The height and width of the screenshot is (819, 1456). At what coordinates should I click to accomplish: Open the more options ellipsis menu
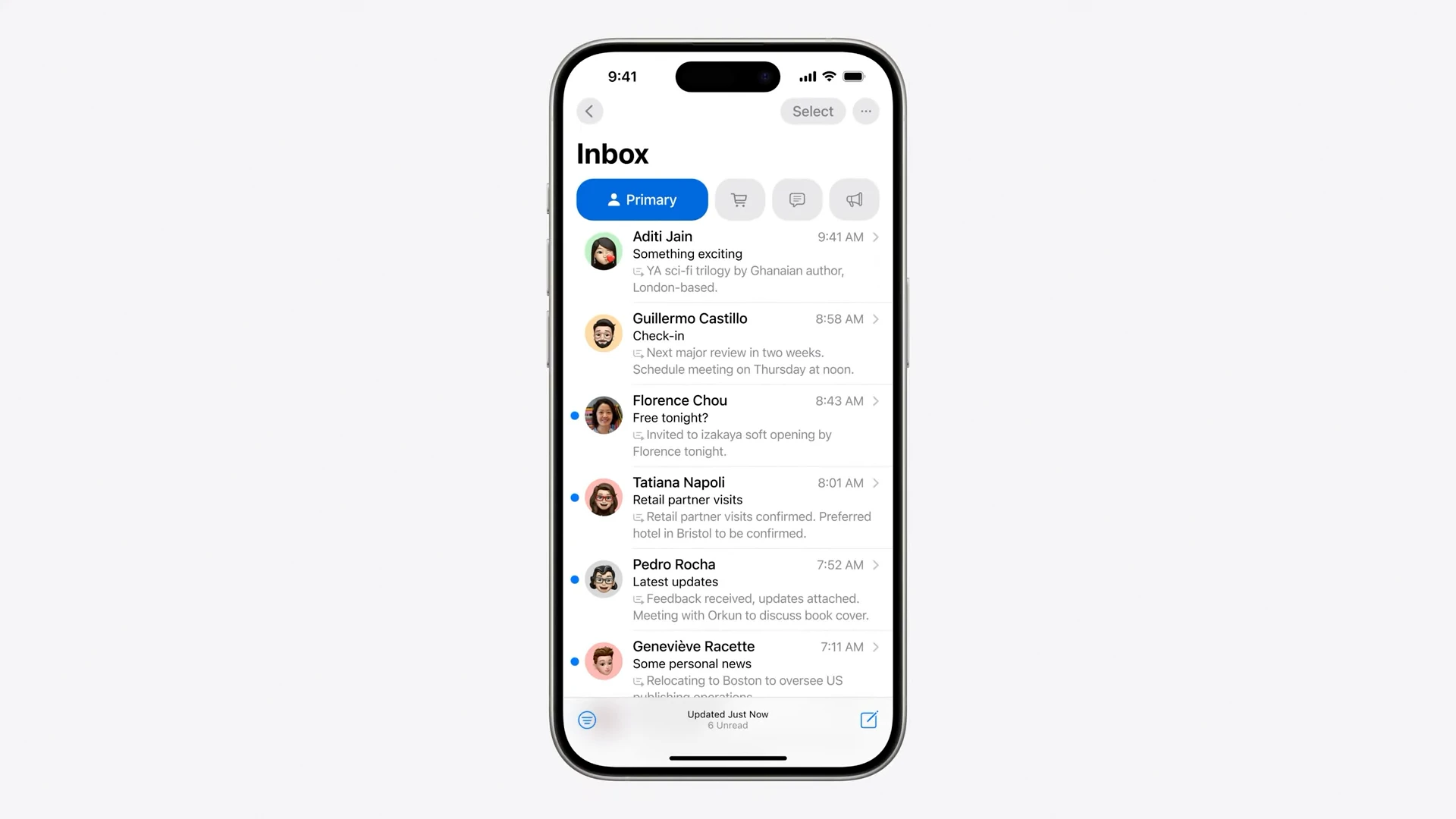(866, 111)
